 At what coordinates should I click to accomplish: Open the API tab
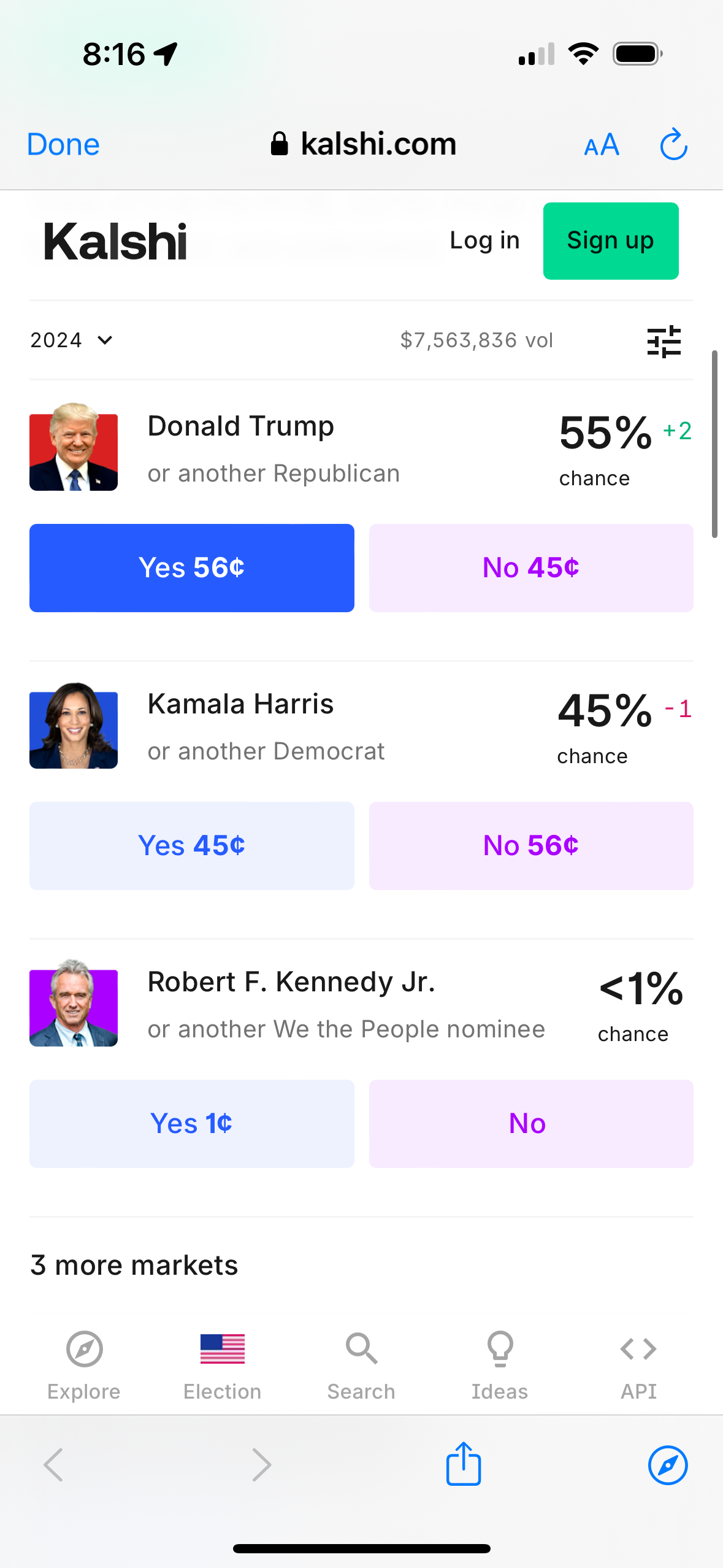[x=638, y=1366]
